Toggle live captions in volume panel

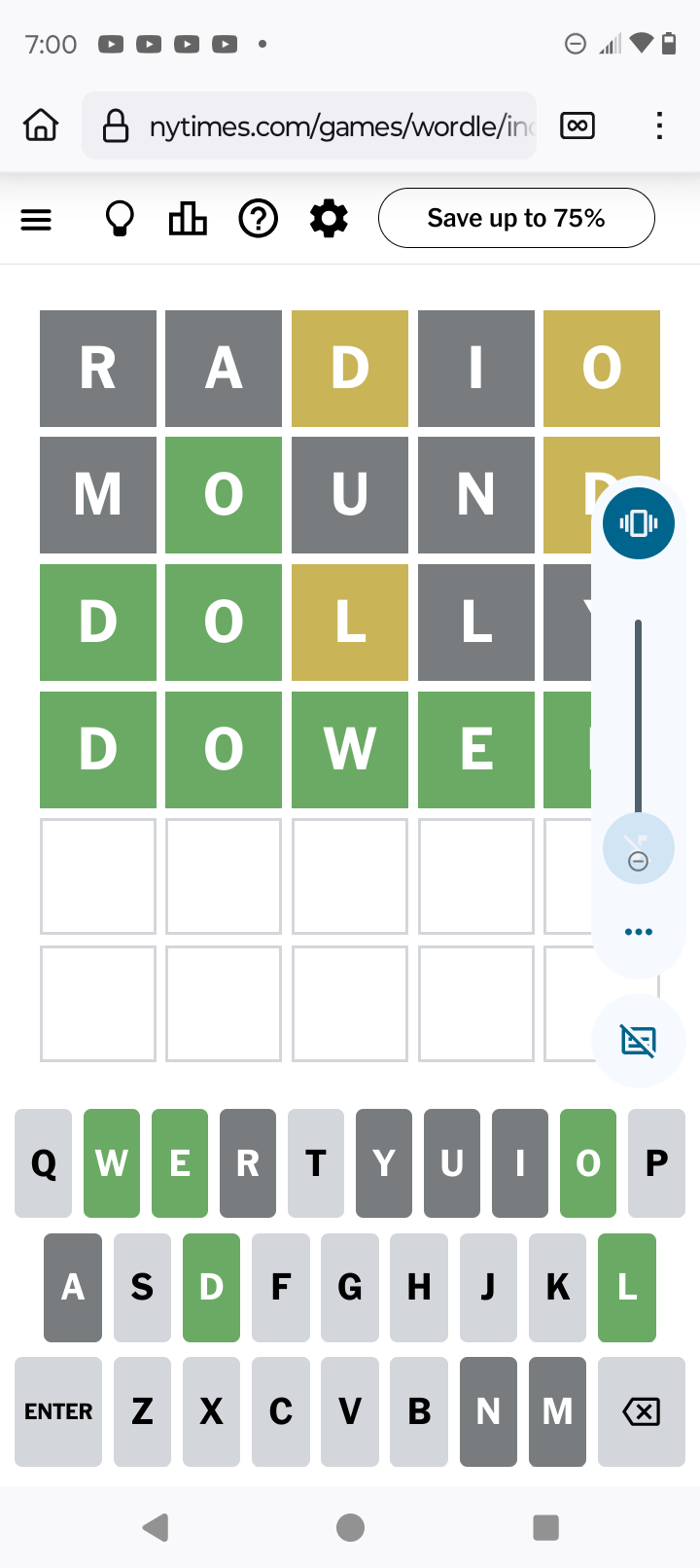pyautogui.click(x=639, y=1041)
